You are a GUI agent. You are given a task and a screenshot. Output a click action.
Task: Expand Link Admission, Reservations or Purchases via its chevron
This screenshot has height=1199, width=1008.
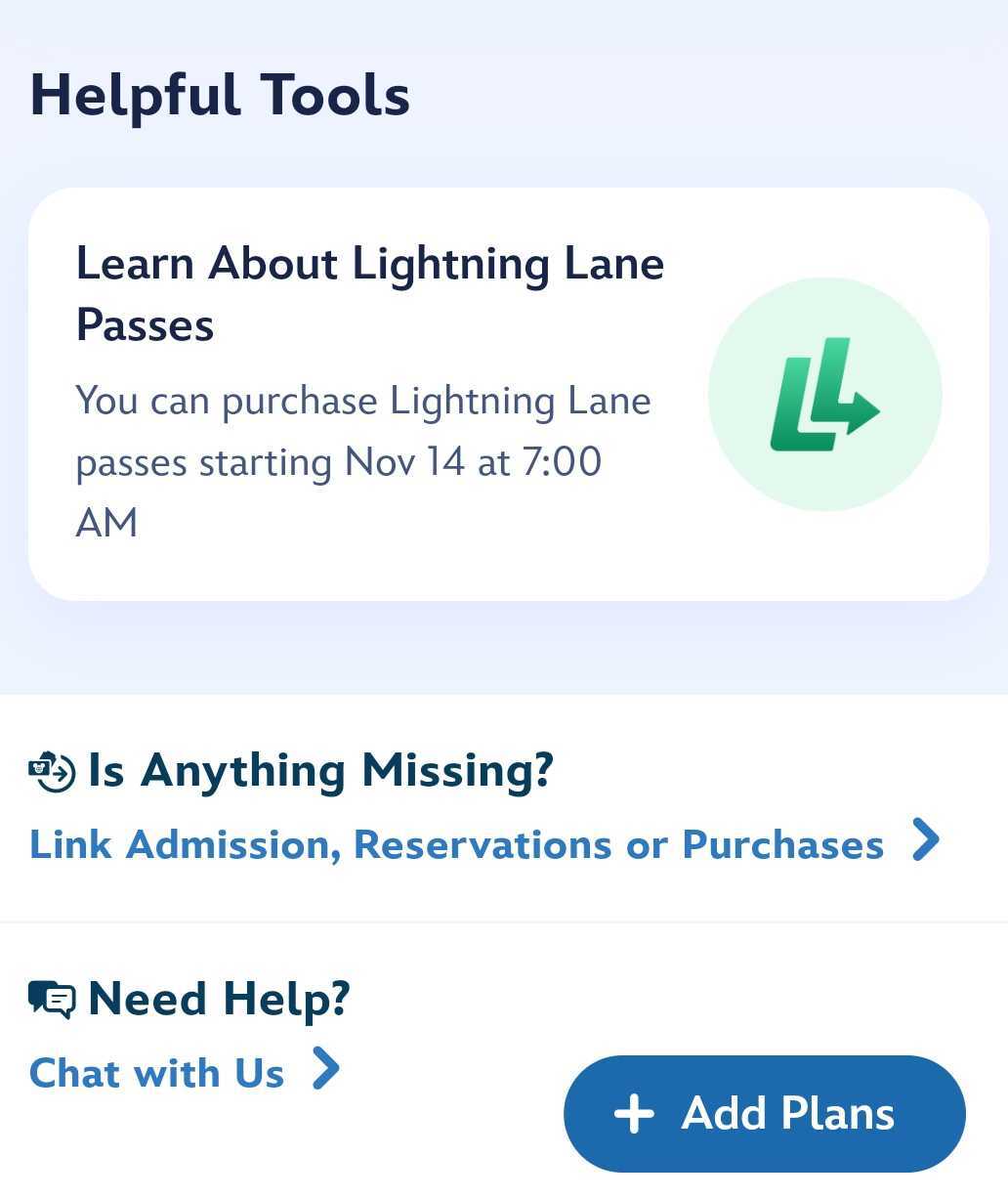click(x=927, y=840)
